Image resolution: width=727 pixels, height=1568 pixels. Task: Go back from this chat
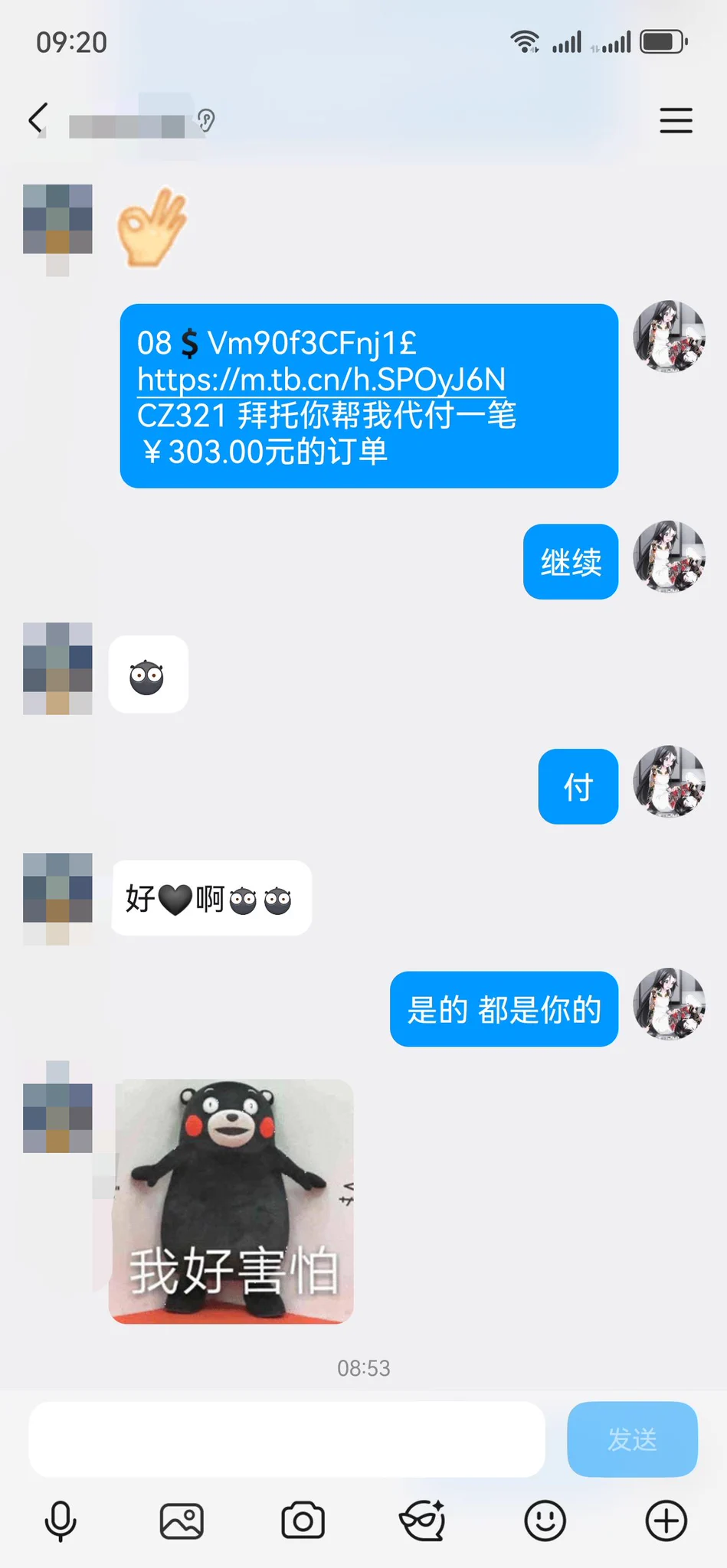click(x=37, y=120)
